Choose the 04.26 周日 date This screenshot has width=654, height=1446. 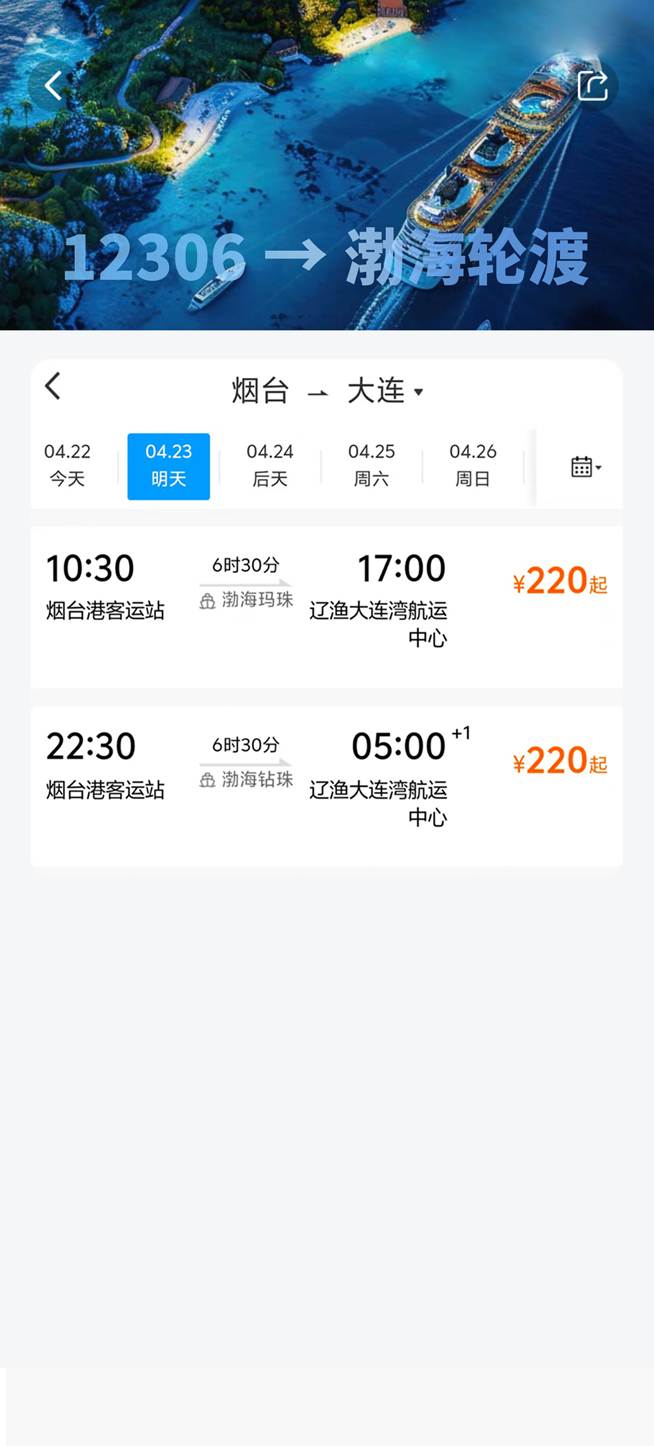coord(473,466)
